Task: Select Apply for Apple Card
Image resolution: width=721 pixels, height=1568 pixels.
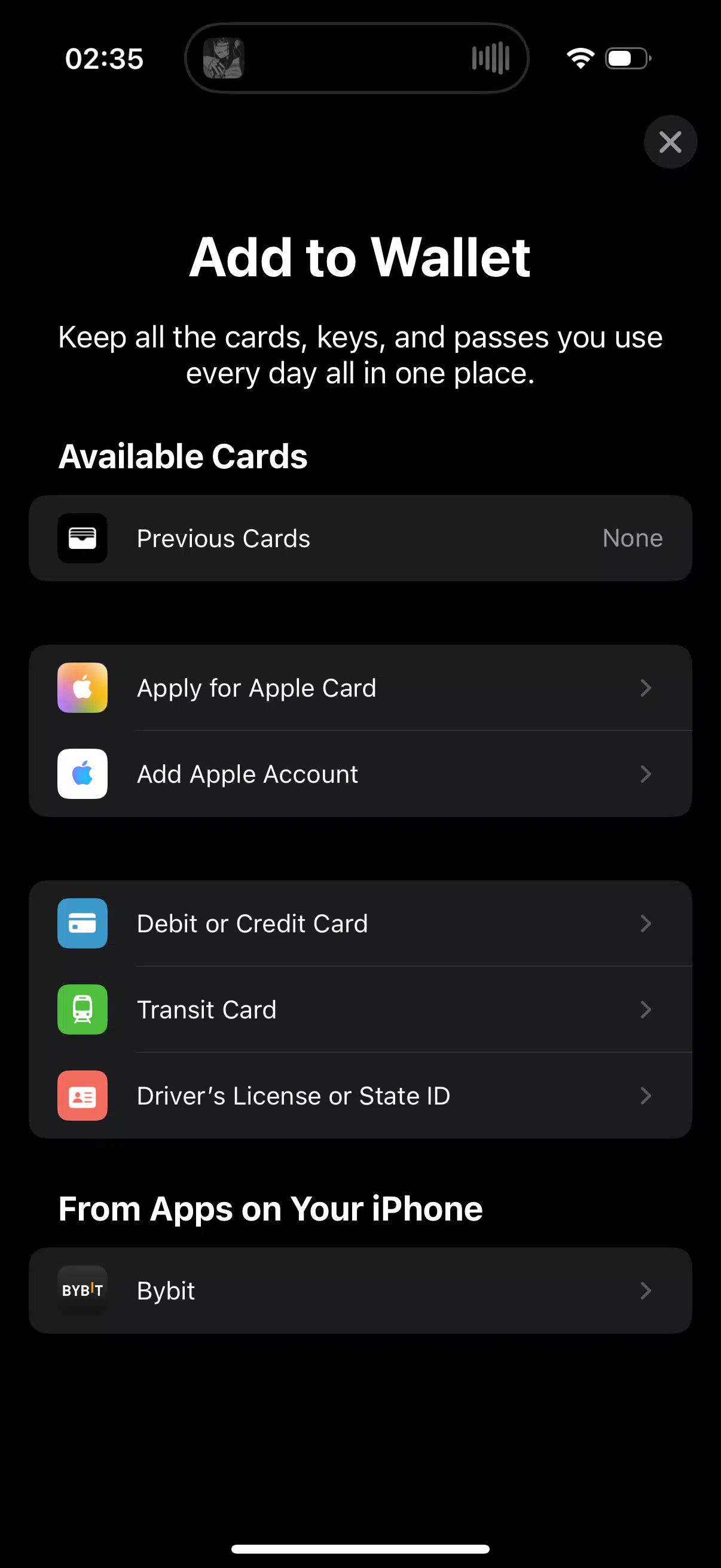Action: (360, 688)
